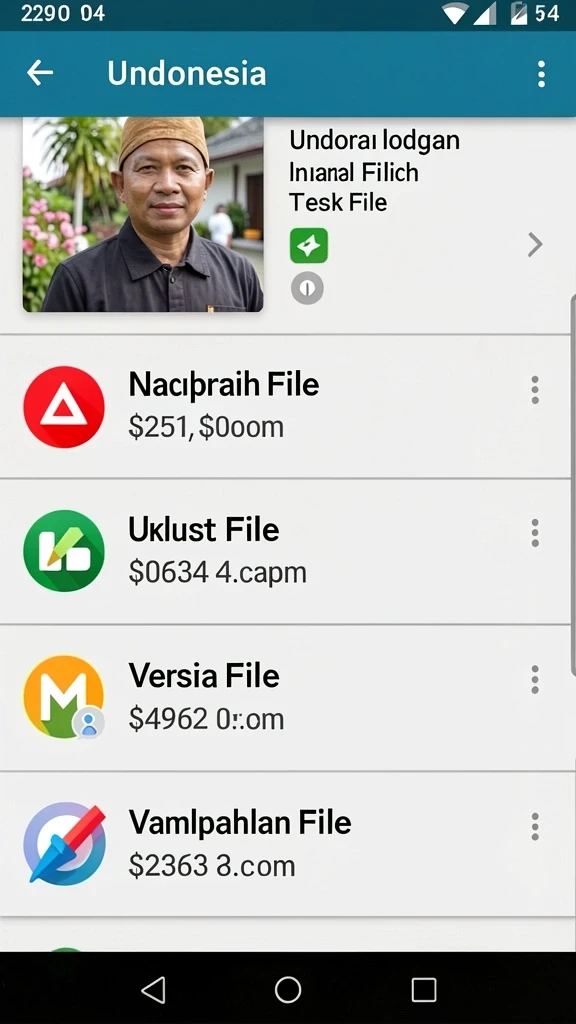576x1024 pixels.
Task: Open the profile photo card
Action: 143,214
